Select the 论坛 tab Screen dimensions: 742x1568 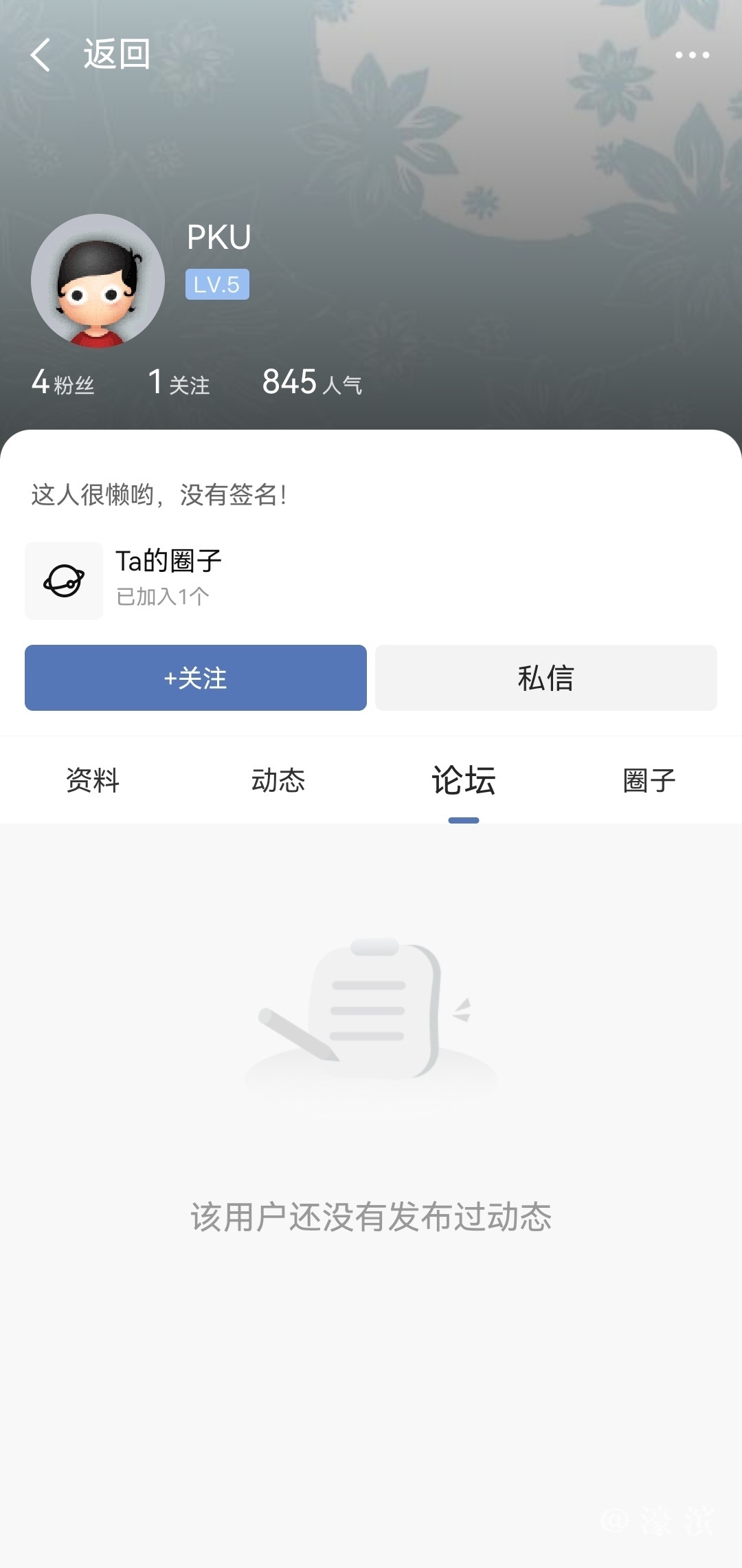pos(464,780)
